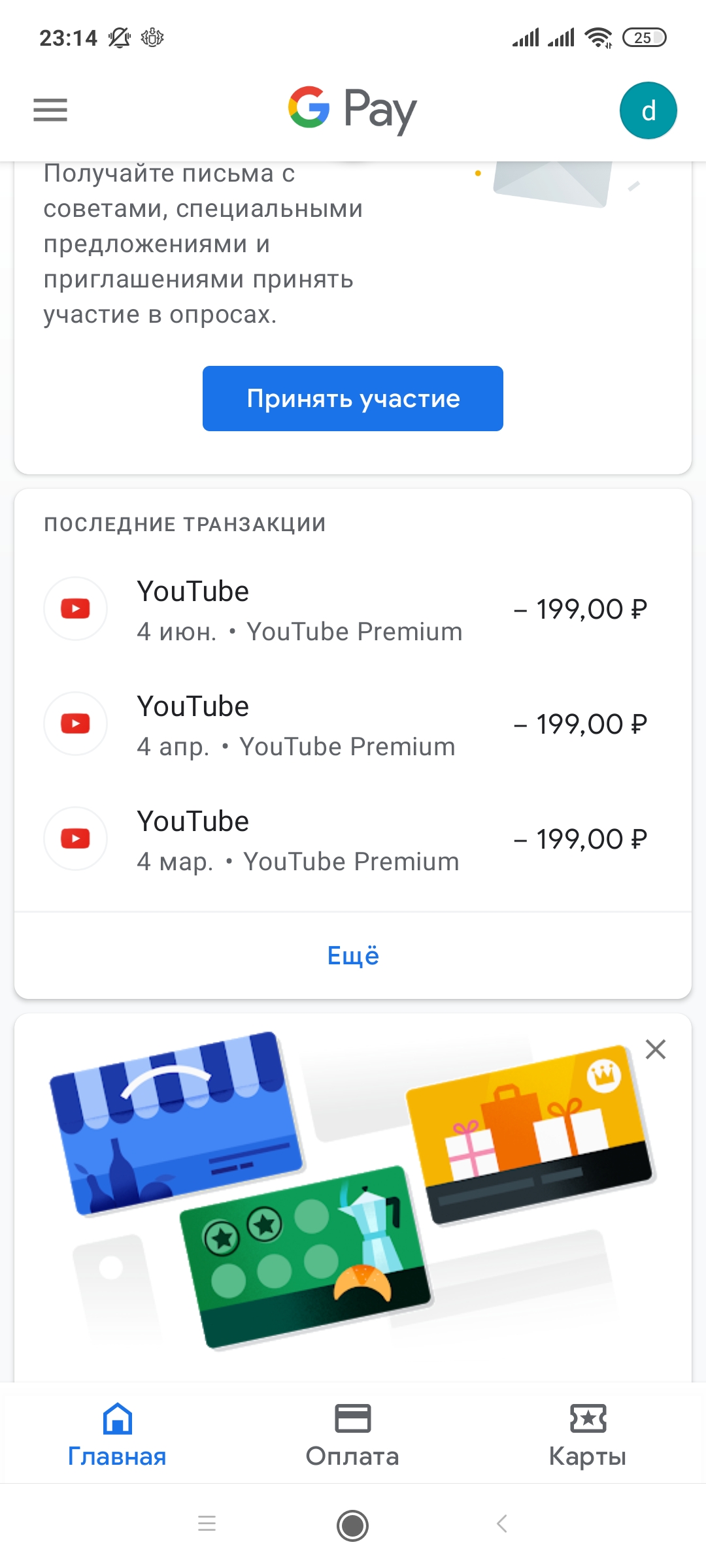Viewport: 706px width, 1568px height.
Task: Tap the Принять участие button
Action: (353, 399)
